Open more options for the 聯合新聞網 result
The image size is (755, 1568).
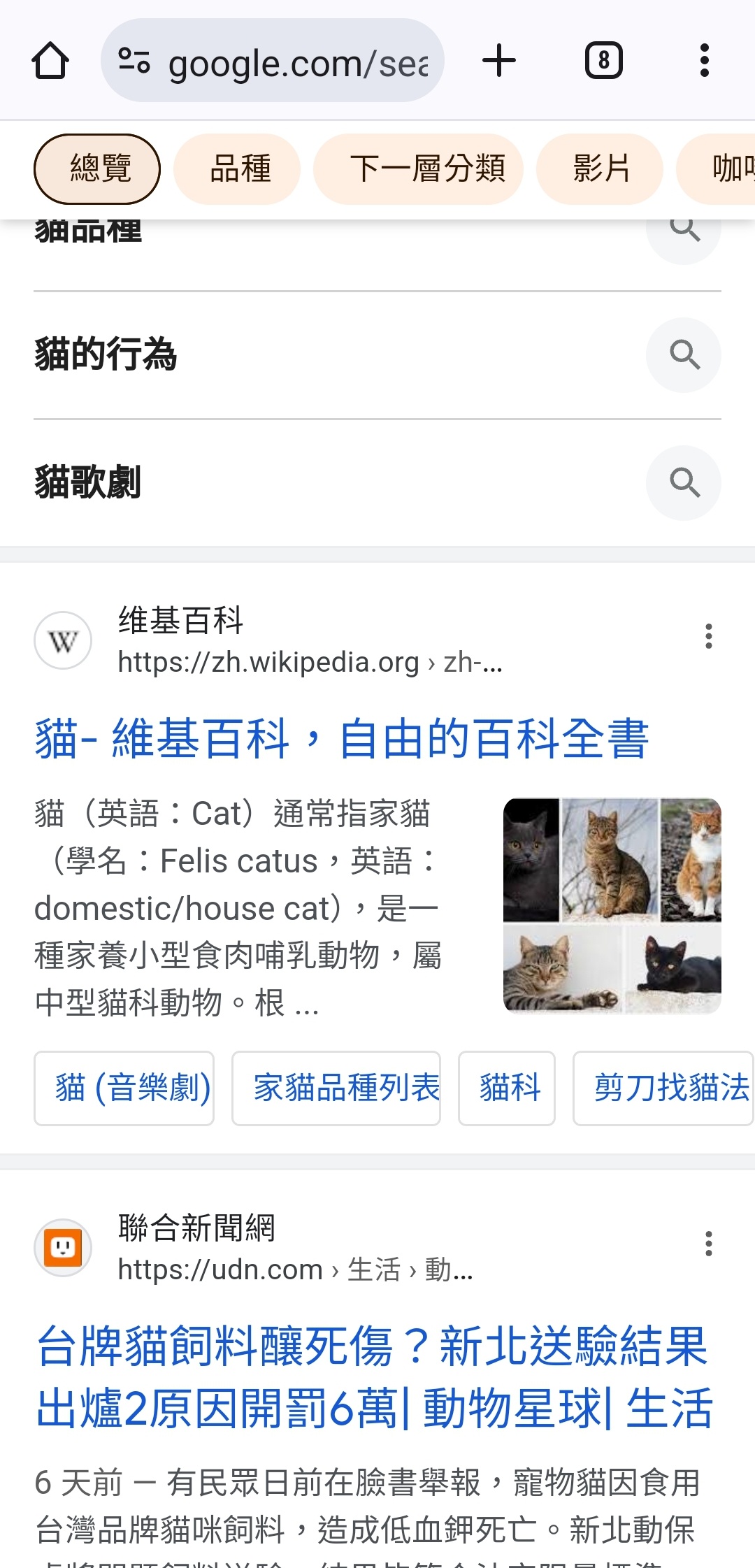click(708, 1244)
